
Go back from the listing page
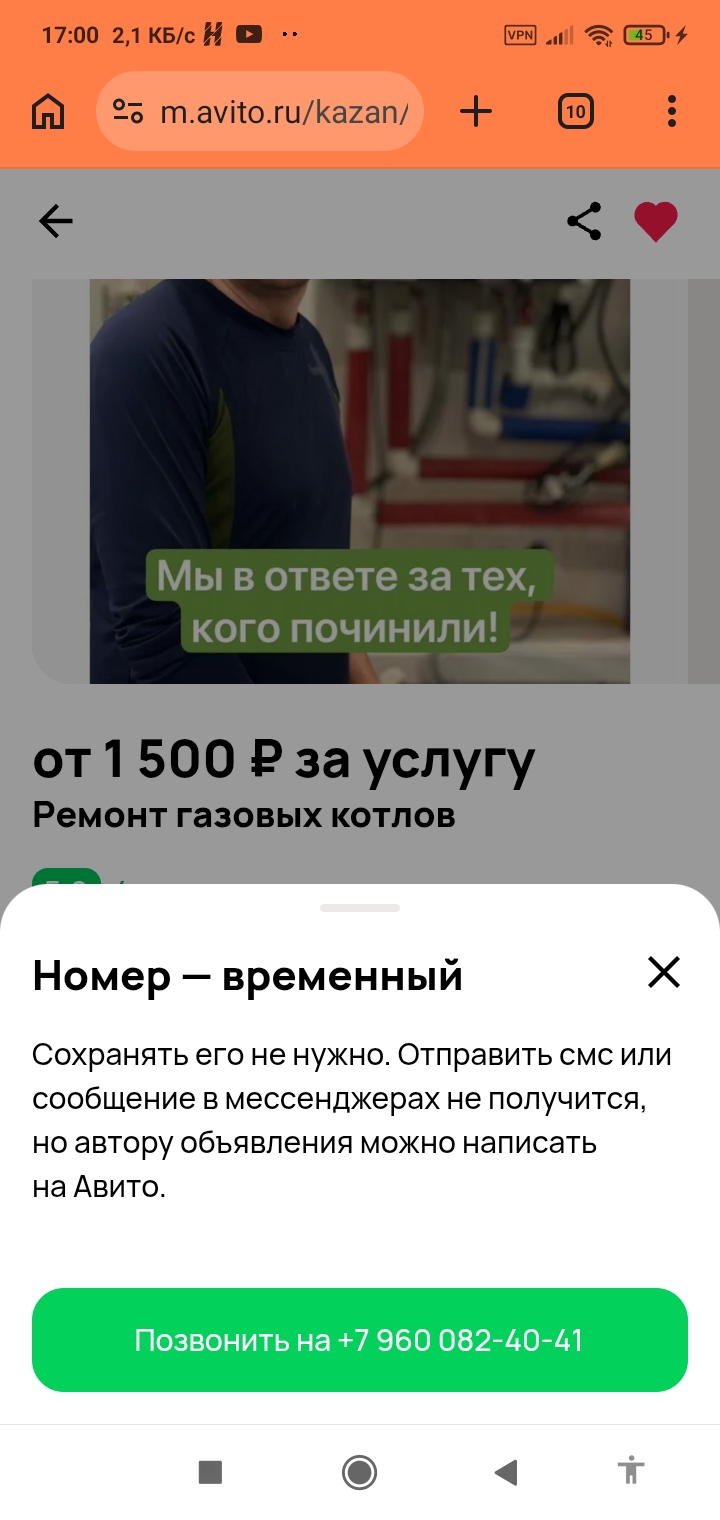[56, 221]
